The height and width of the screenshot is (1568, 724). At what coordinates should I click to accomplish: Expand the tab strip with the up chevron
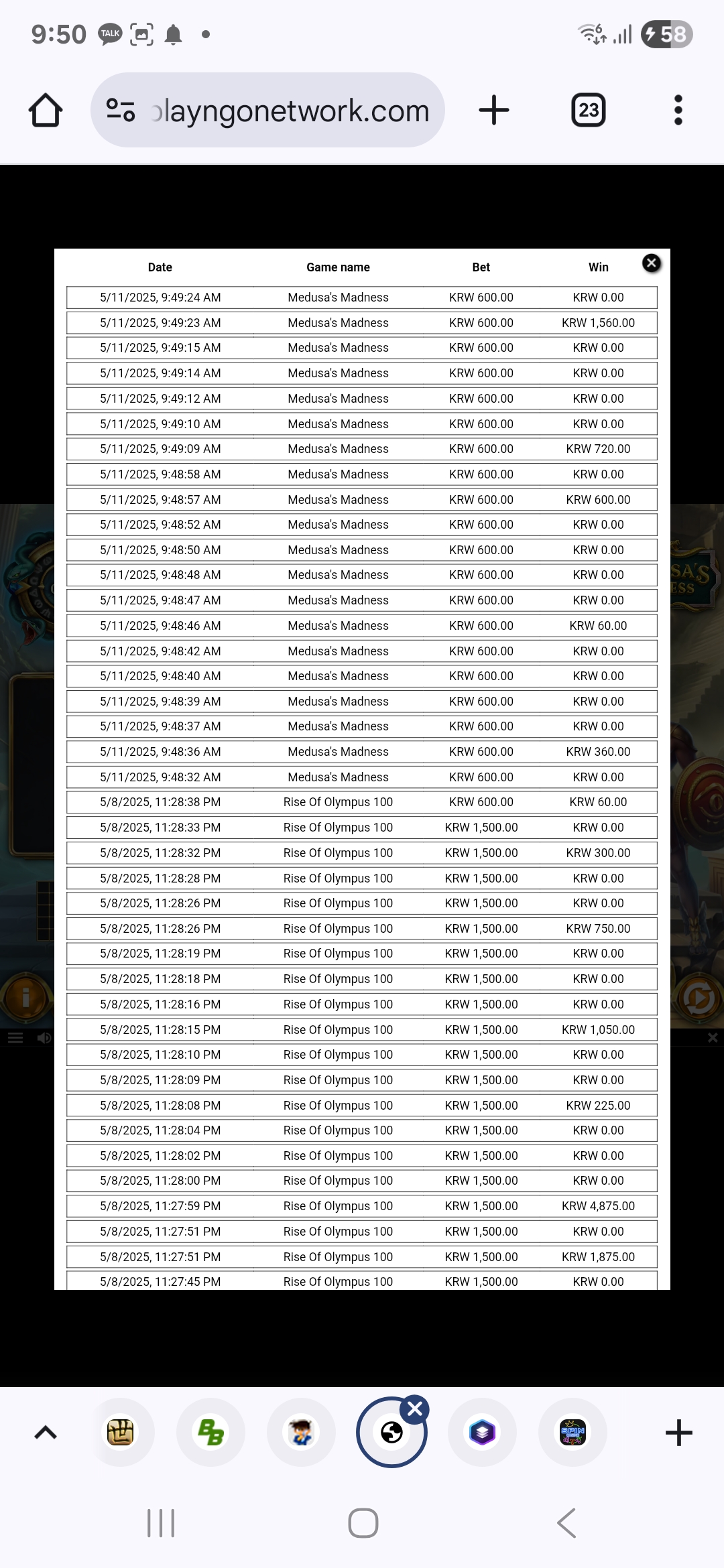pyautogui.click(x=46, y=1433)
